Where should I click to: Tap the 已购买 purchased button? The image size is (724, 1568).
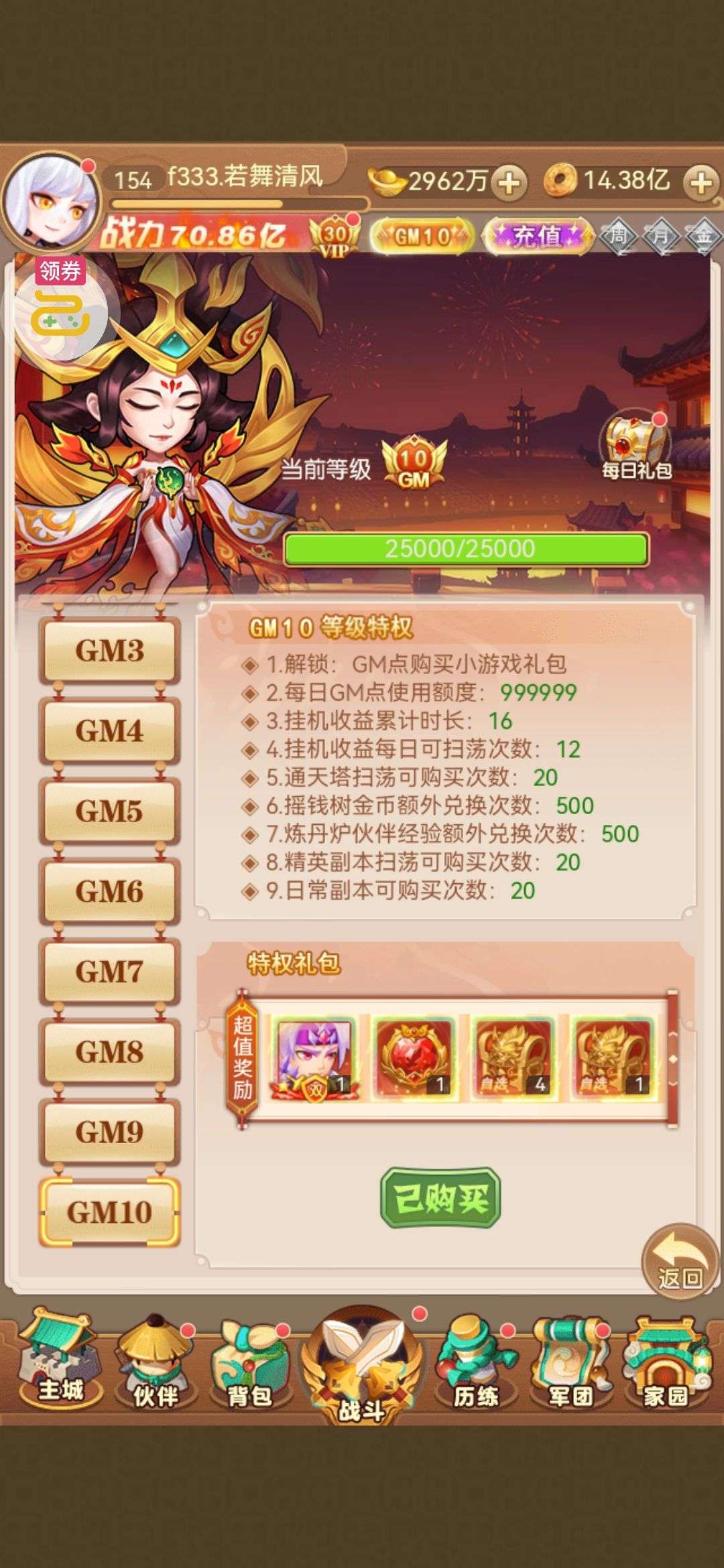point(440,1198)
